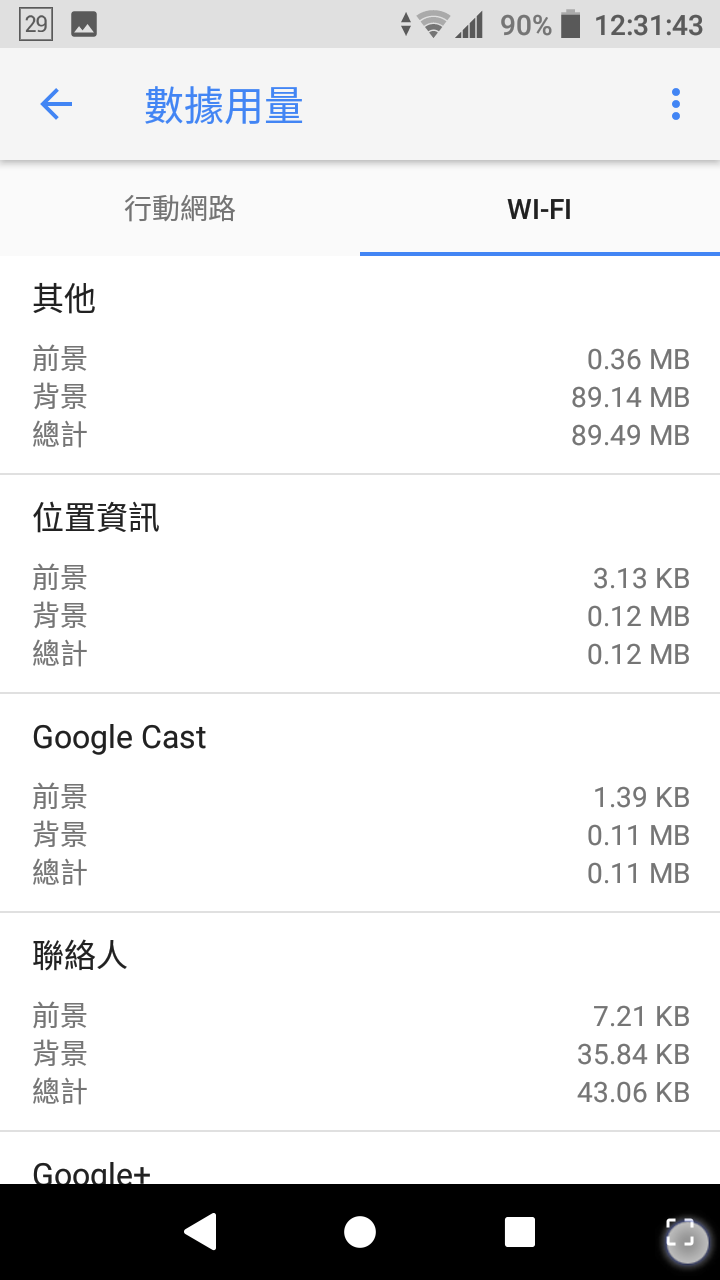The height and width of the screenshot is (1280, 720).
Task: Open the recent apps overview
Action: coord(520,1232)
